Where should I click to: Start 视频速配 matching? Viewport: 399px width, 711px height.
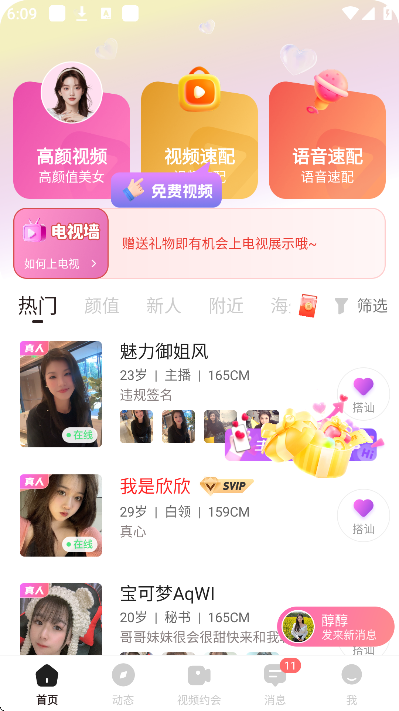(199, 141)
